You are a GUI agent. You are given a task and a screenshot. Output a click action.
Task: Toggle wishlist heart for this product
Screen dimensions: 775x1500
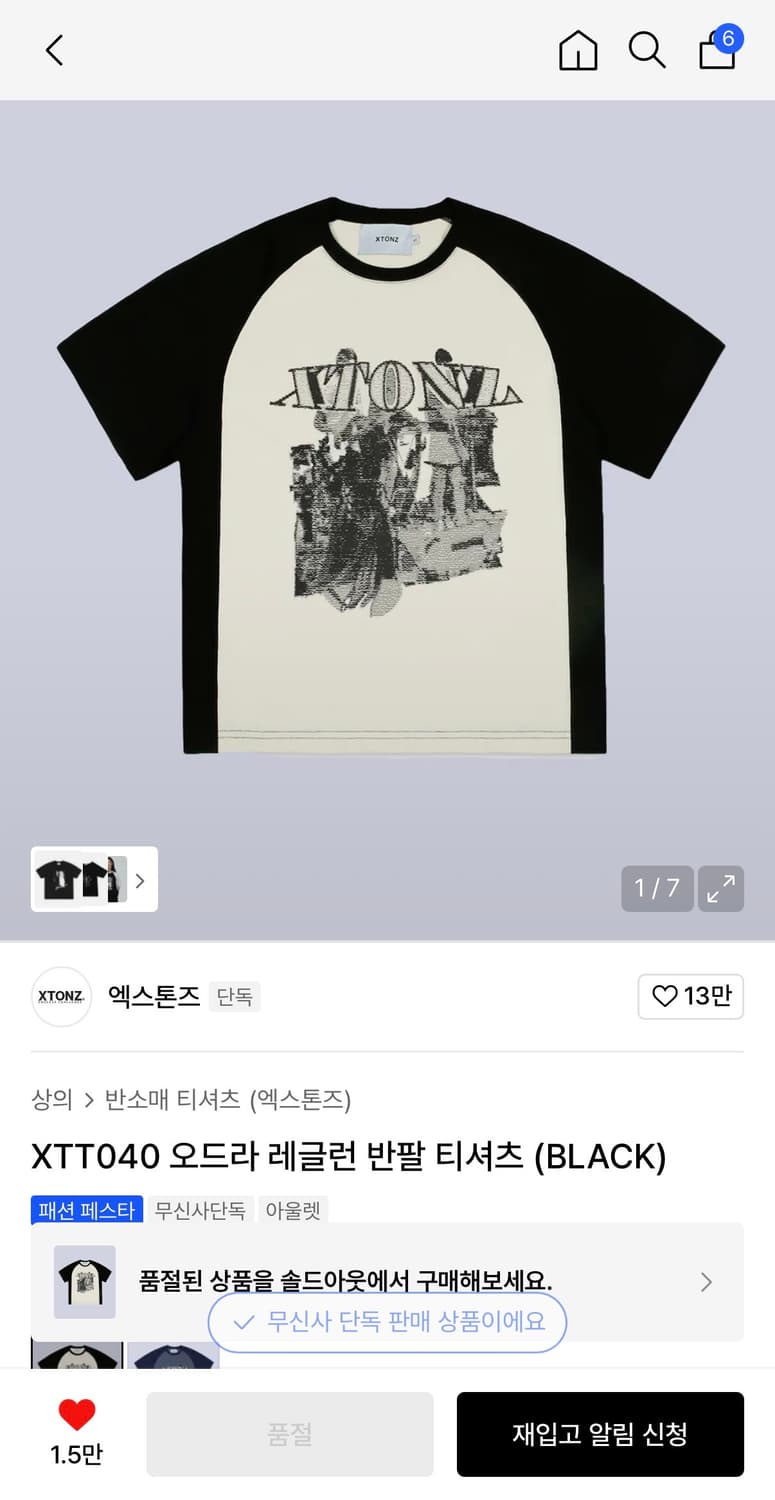(77, 1416)
